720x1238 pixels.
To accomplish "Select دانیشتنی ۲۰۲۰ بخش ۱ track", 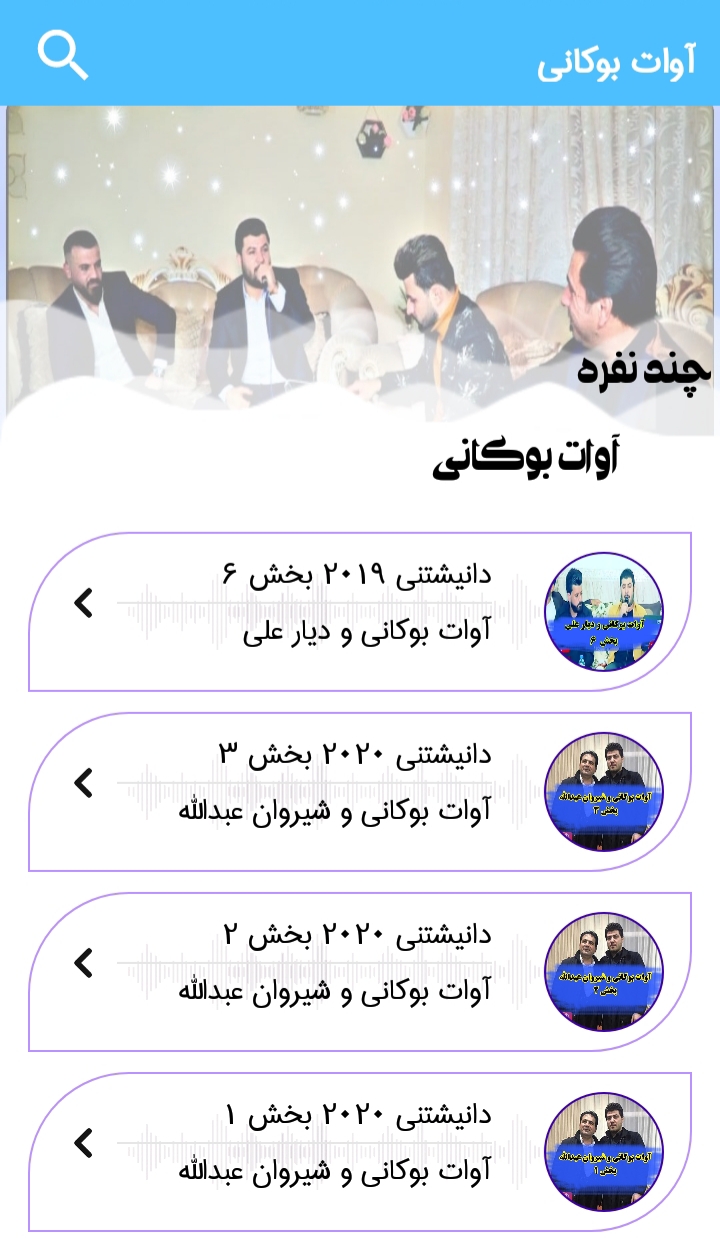I will point(360,1151).
